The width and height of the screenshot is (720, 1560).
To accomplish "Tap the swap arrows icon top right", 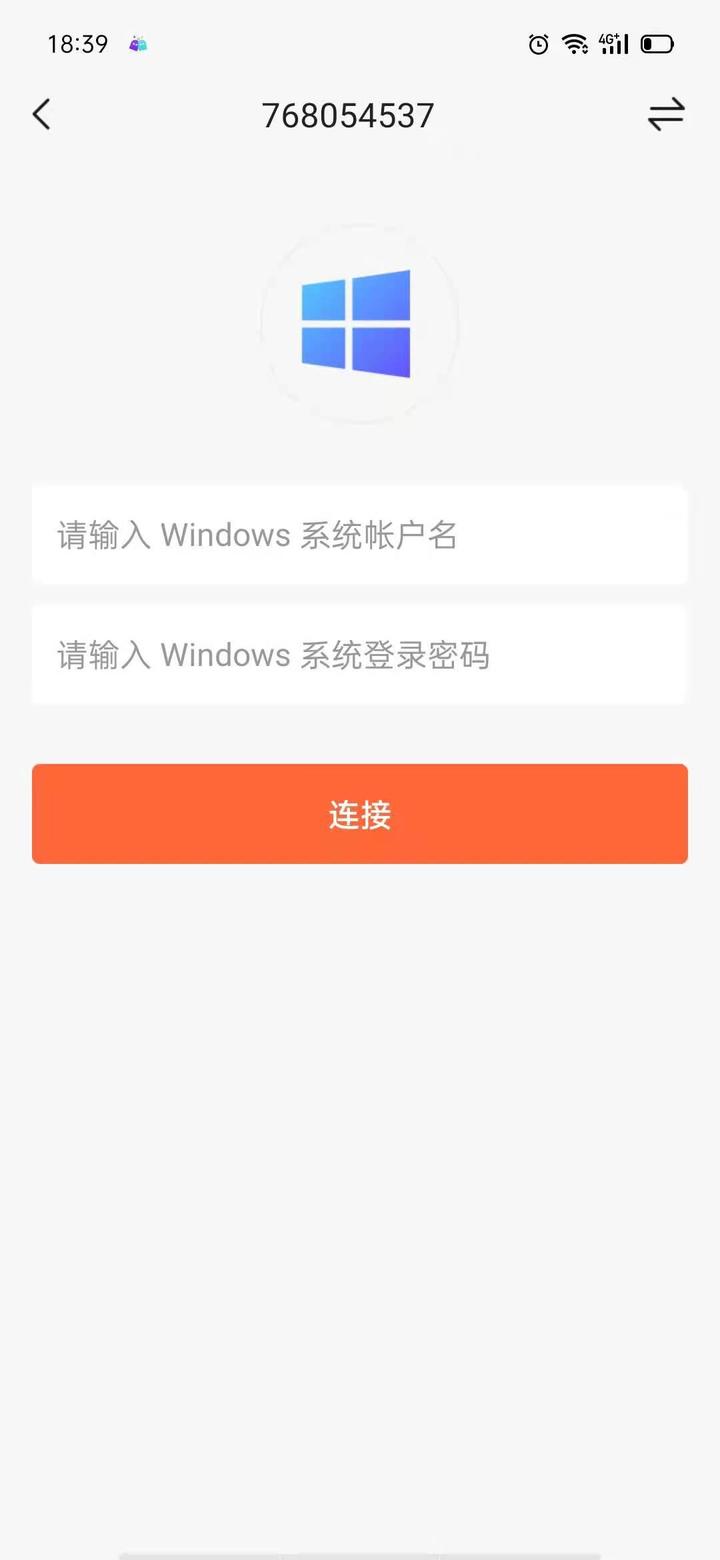I will 666,114.
